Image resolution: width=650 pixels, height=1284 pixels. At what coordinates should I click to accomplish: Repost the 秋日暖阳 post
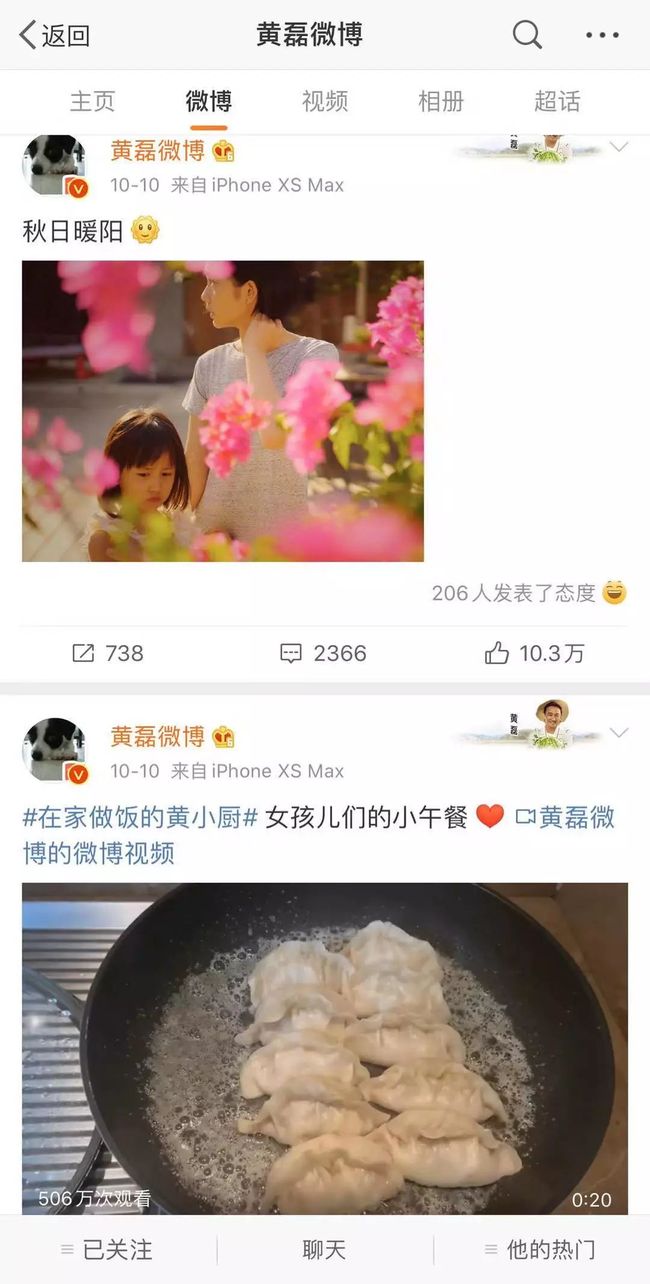click(108, 653)
